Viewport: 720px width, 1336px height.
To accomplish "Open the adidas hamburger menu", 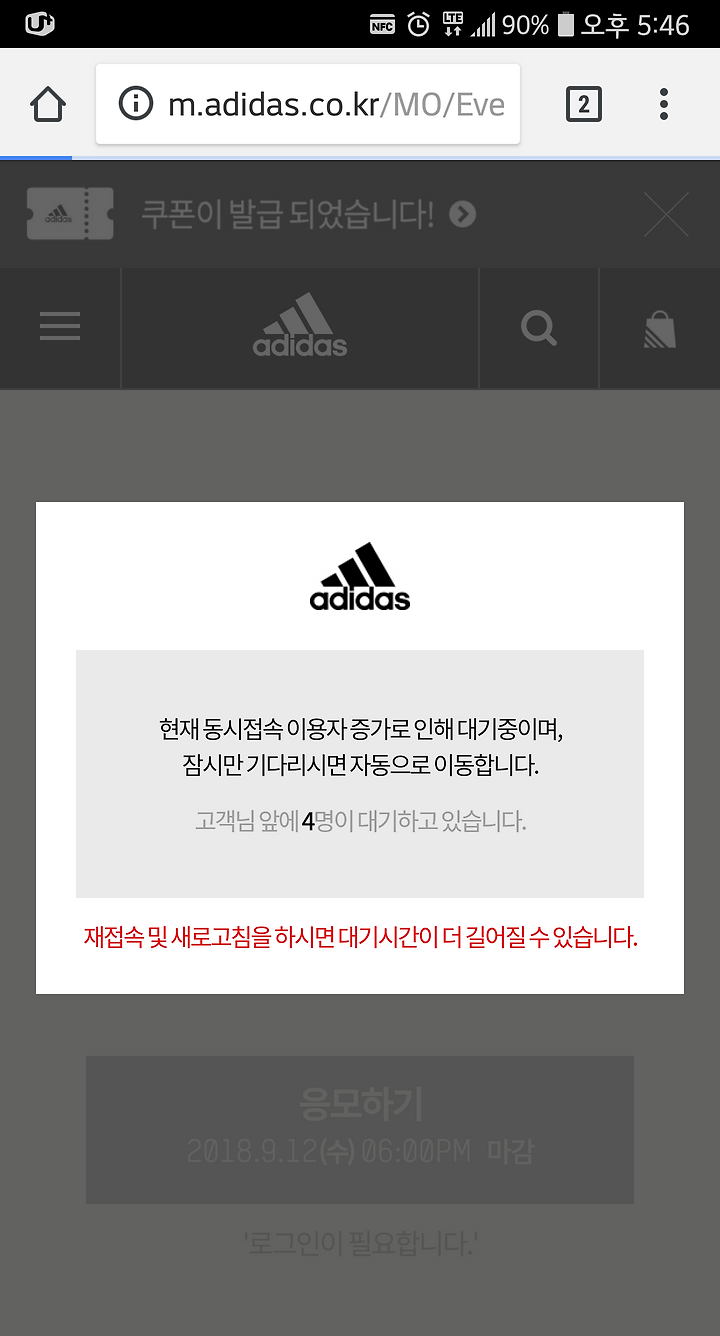I will pos(60,327).
